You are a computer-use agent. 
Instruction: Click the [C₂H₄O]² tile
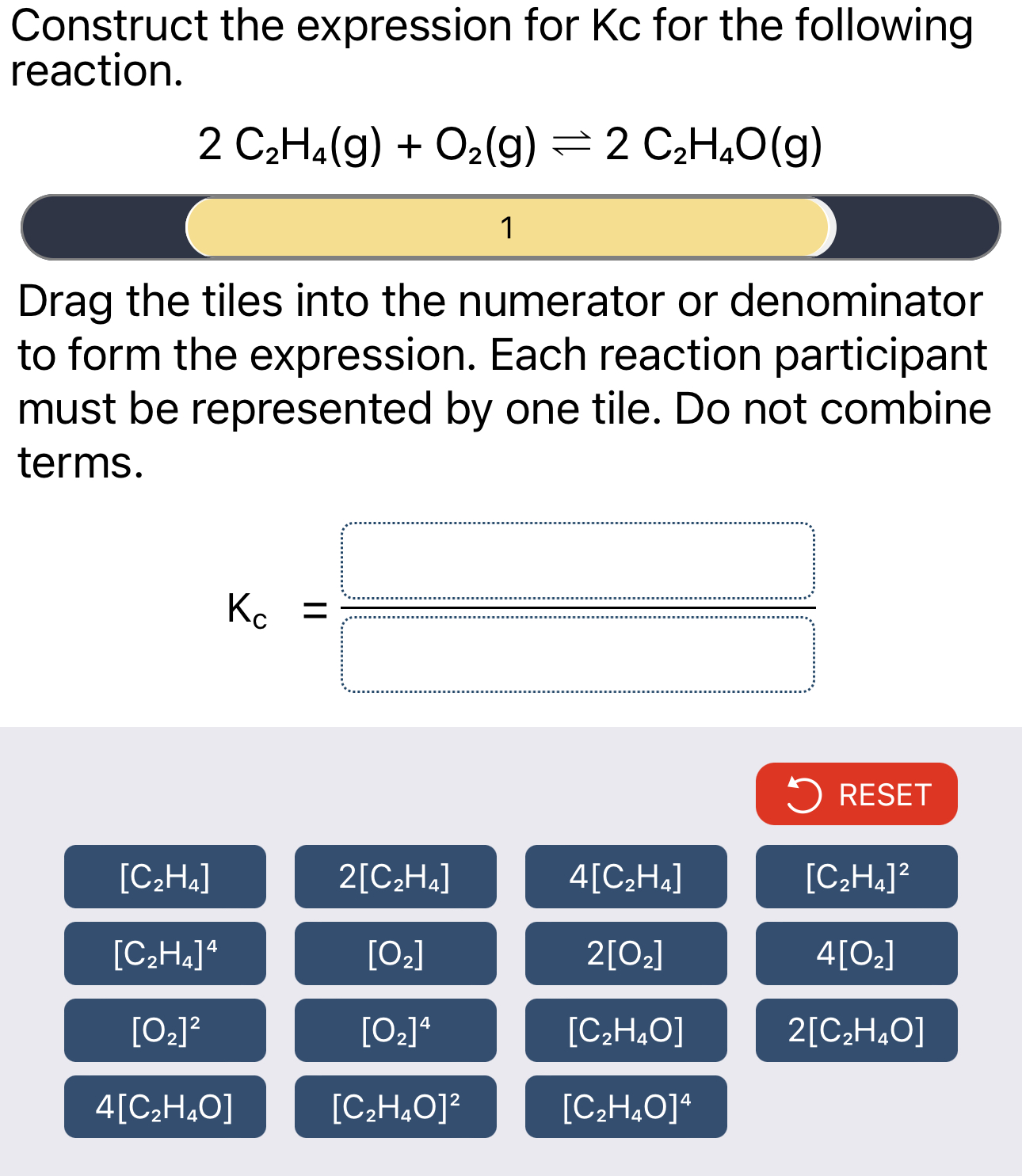pos(395,1107)
